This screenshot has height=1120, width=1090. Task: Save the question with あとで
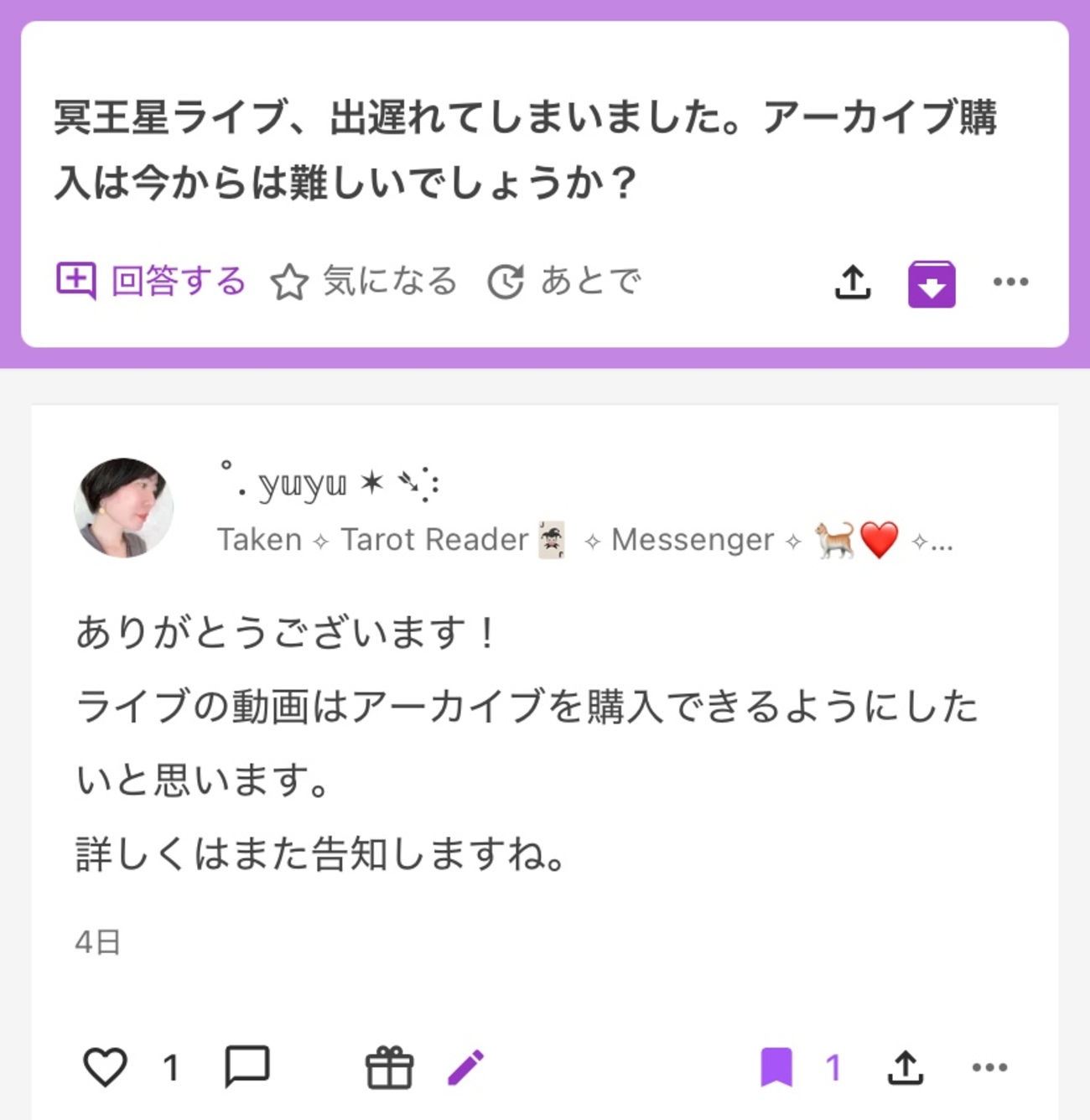pos(564,282)
